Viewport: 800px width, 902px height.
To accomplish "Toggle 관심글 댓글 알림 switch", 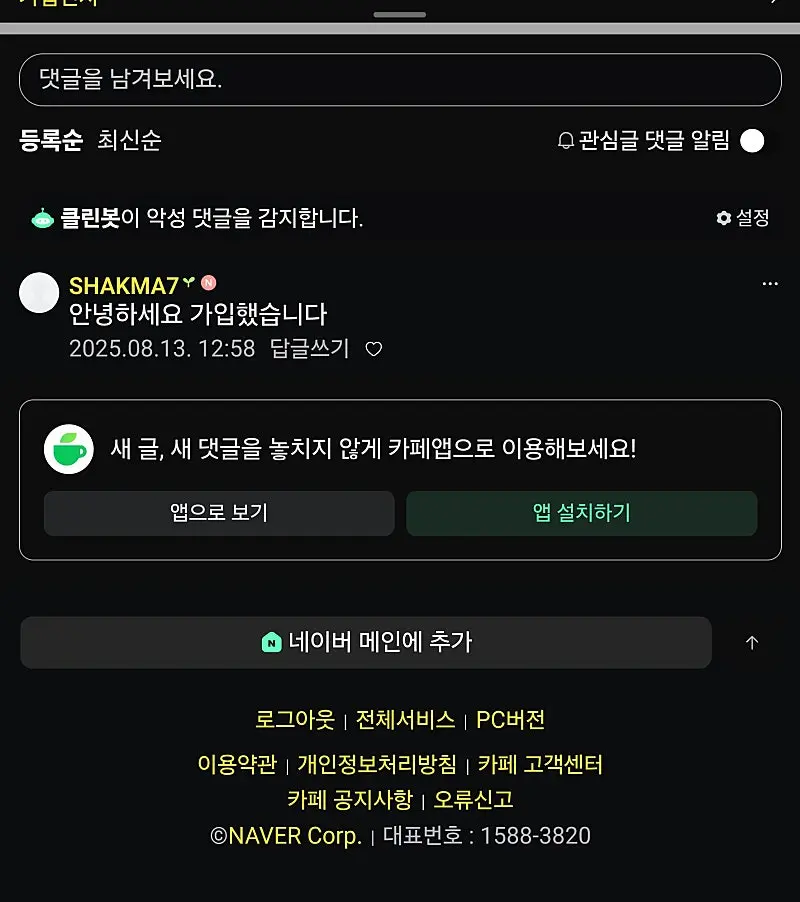I will (752, 141).
